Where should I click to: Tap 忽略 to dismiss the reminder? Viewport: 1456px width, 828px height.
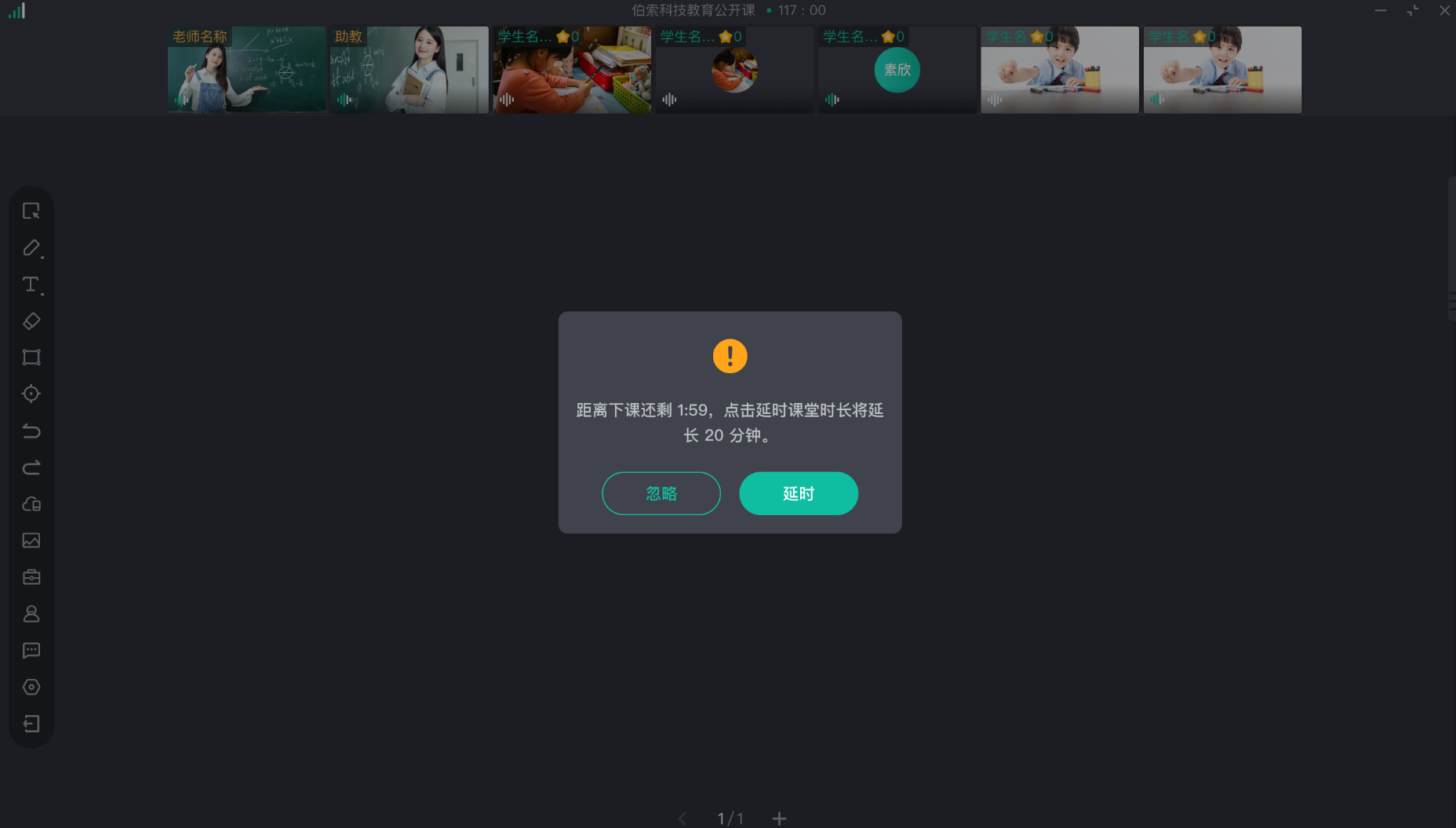point(661,493)
